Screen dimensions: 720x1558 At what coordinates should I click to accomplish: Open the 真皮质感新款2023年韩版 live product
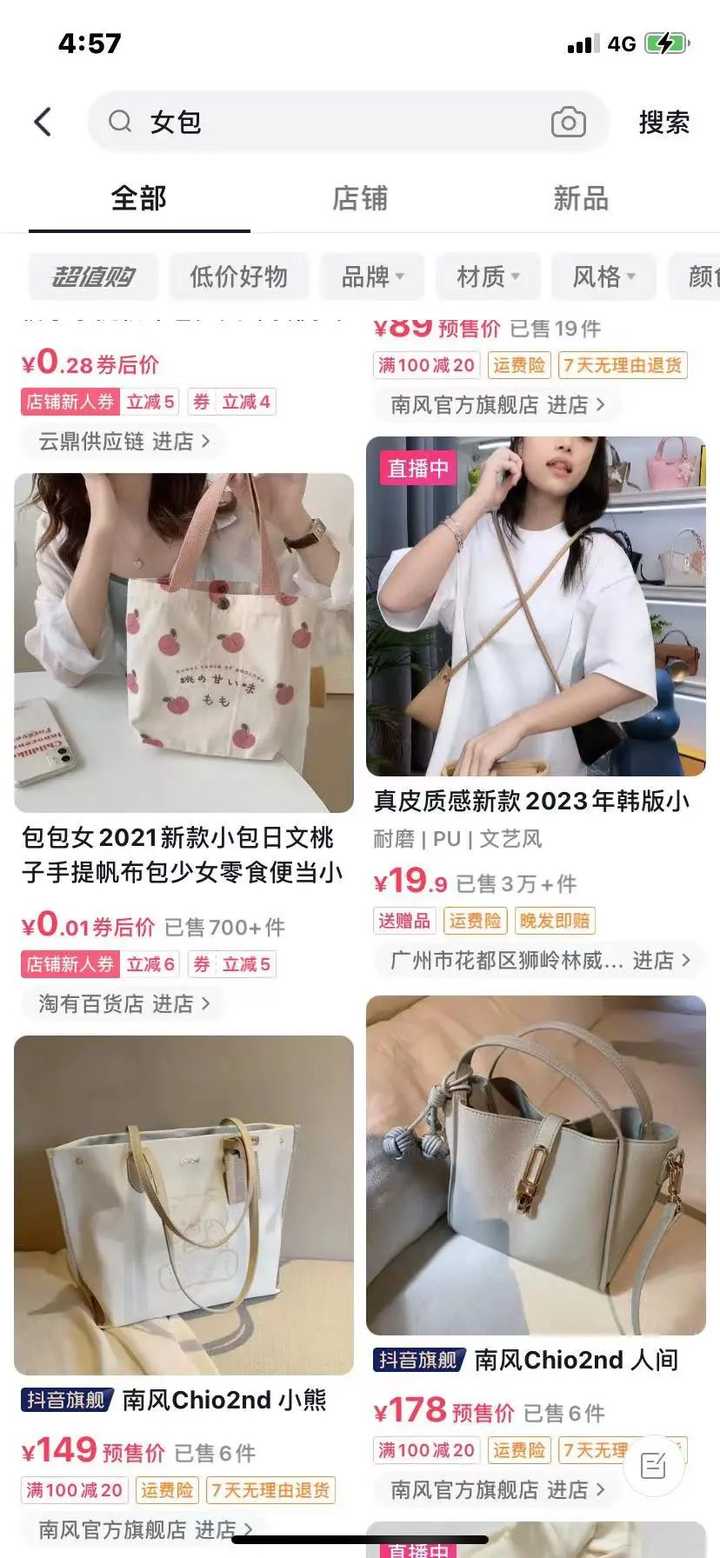pyautogui.click(x=535, y=606)
